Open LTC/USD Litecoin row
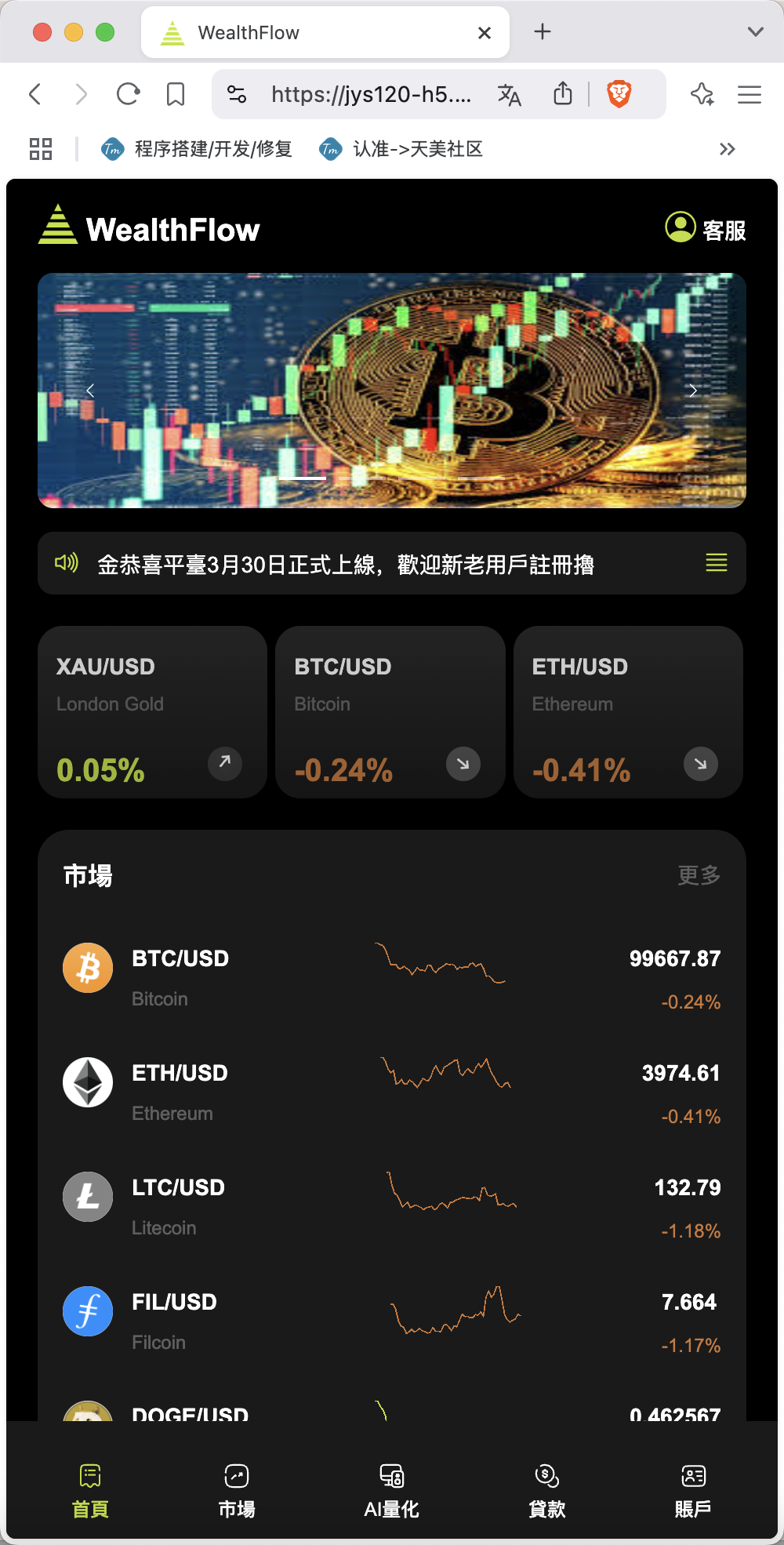Image resolution: width=784 pixels, height=1545 pixels. click(392, 1206)
